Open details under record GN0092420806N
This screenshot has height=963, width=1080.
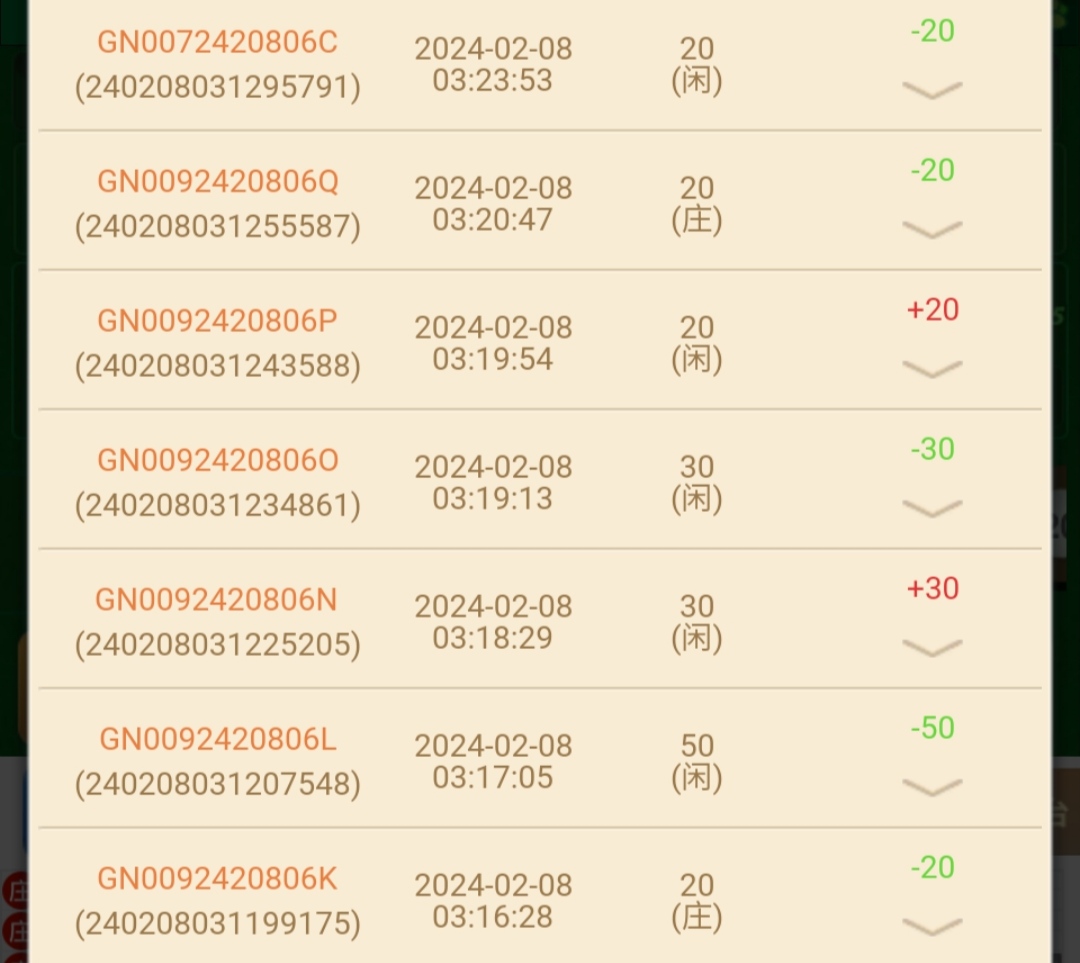pyautogui.click(x=932, y=649)
